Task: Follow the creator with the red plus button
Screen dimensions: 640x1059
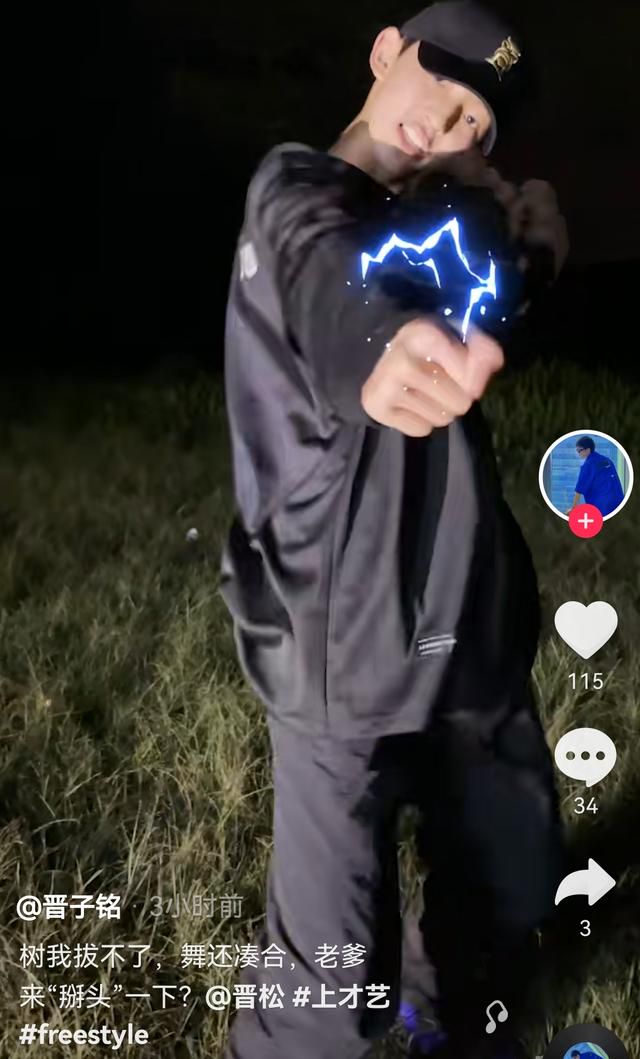Action: click(x=585, y=521)
